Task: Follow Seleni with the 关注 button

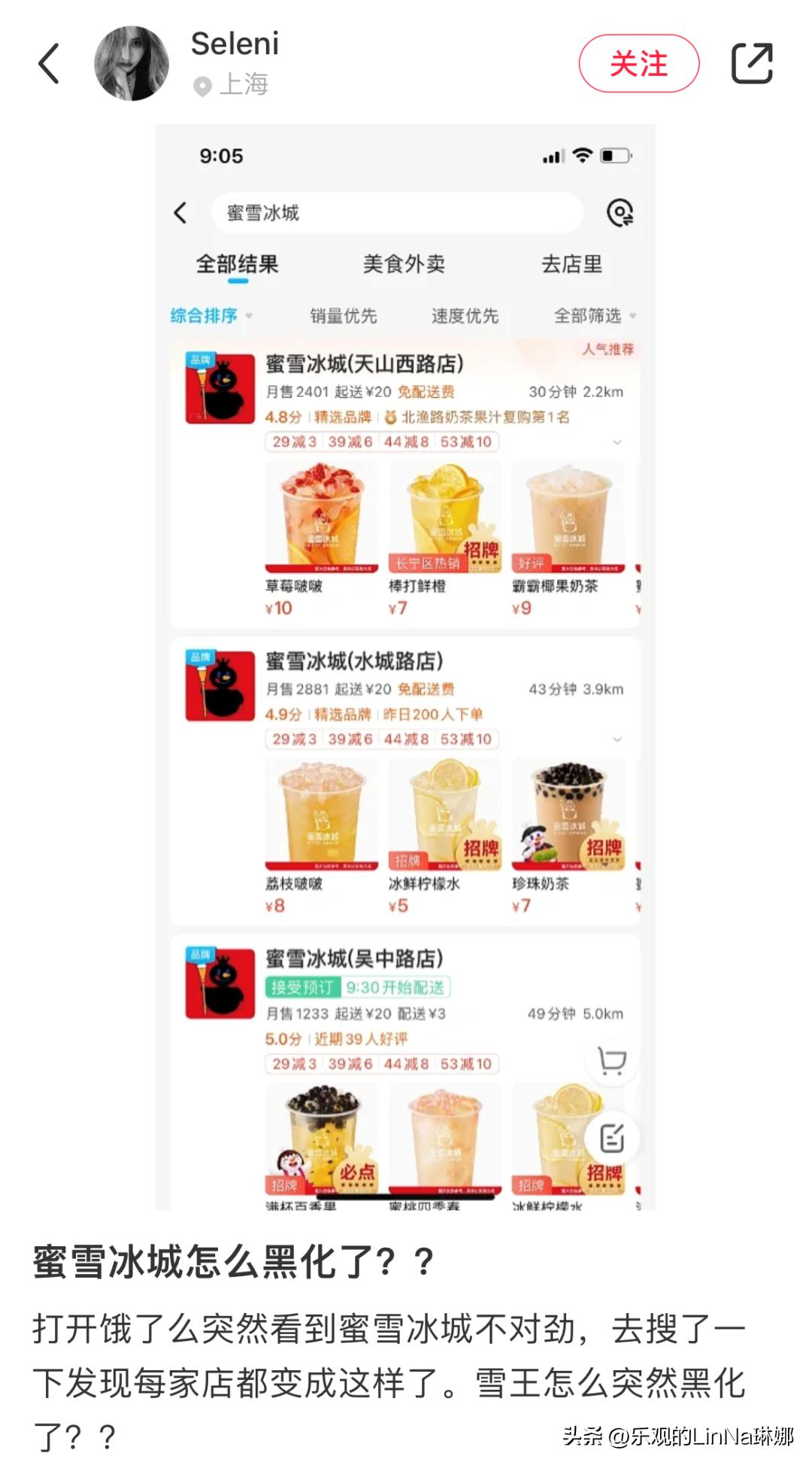Action: [x=638, y=63]
